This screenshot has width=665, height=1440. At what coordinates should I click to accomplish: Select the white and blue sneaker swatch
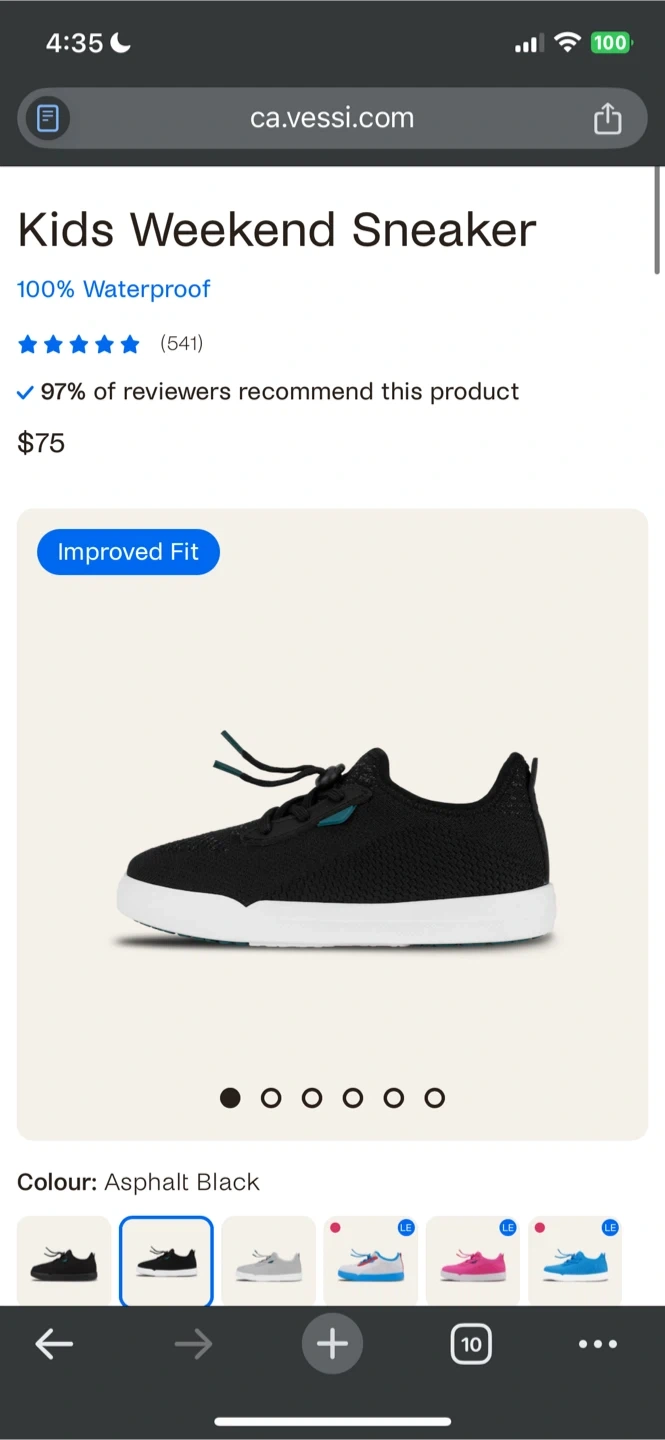point(370,1261)
